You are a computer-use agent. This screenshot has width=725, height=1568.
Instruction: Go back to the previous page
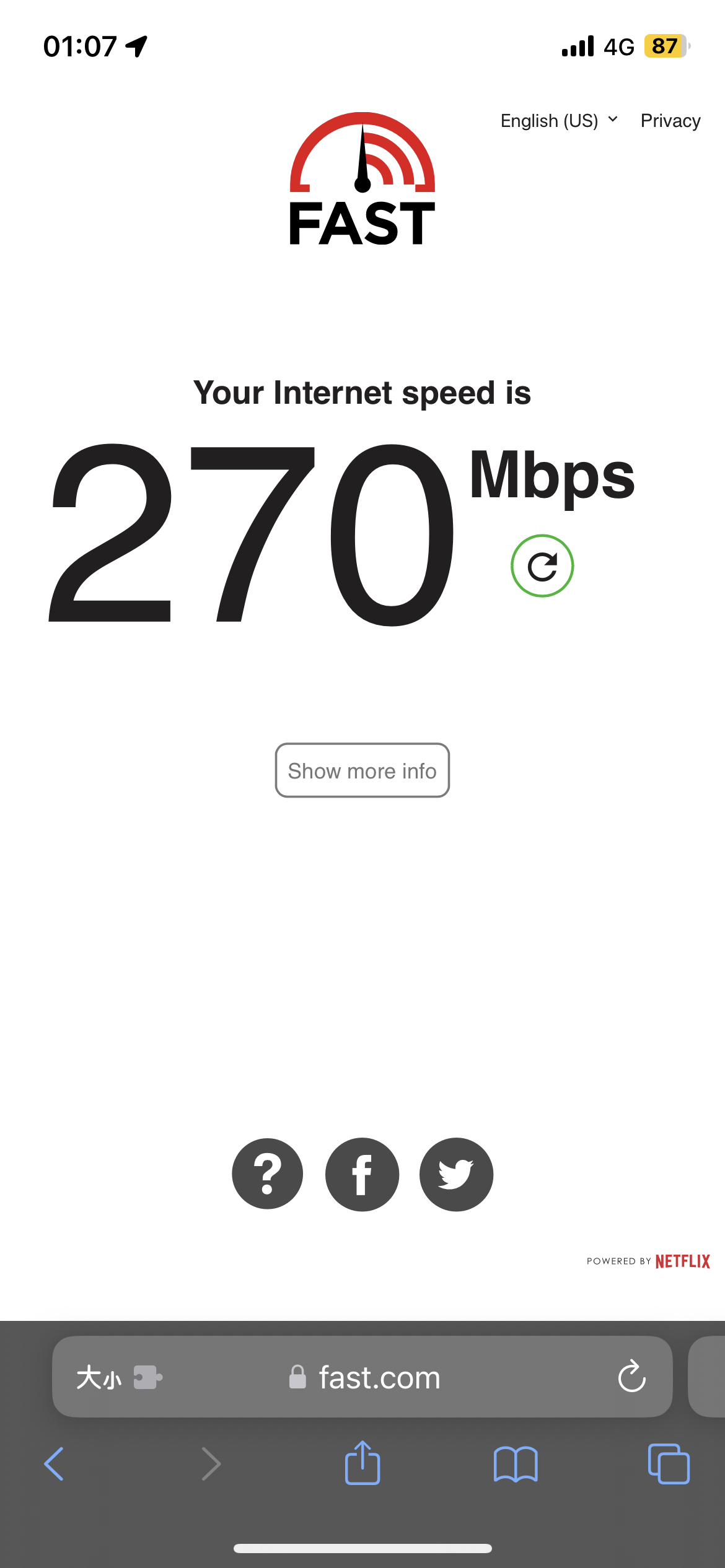coord(54,1464)
